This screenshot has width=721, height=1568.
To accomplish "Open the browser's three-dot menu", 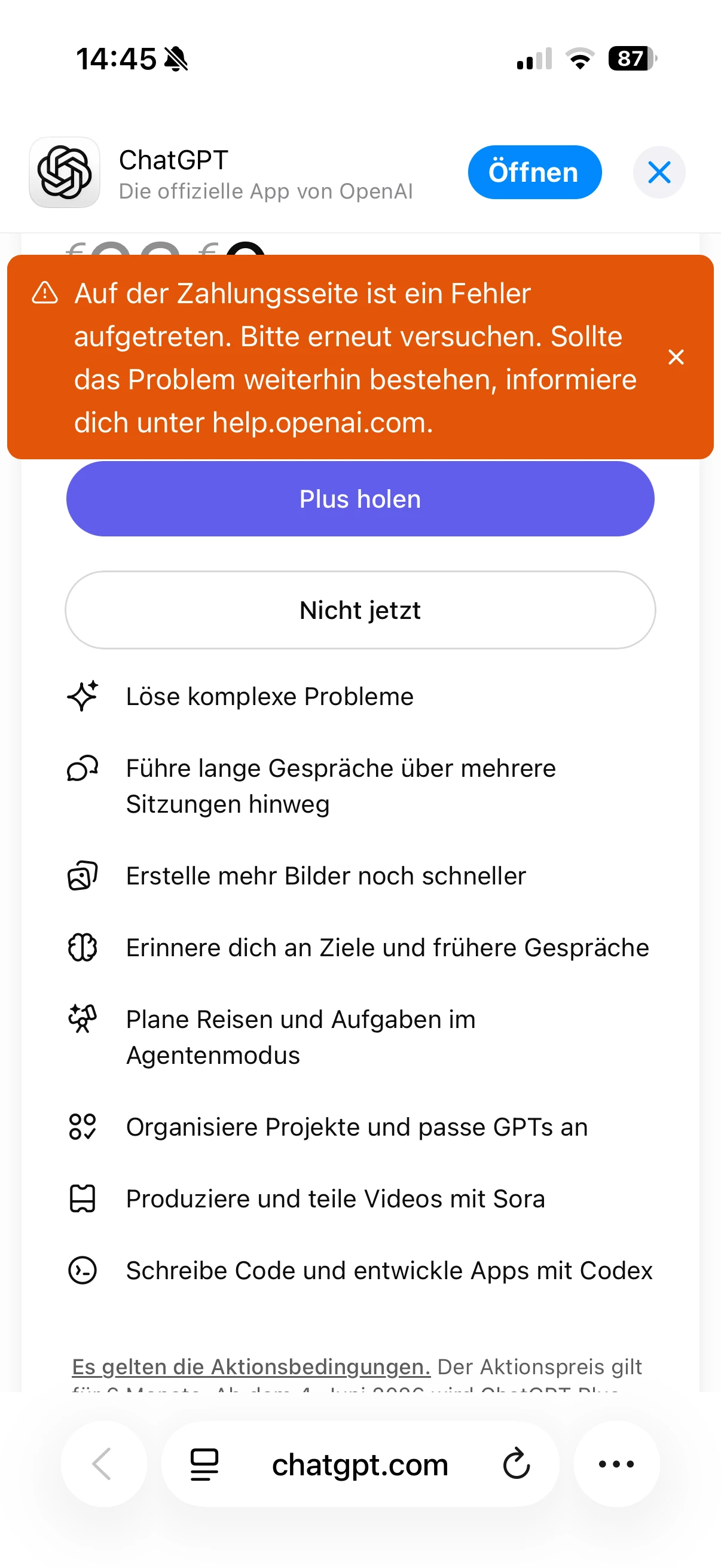I will (616, 1463).
